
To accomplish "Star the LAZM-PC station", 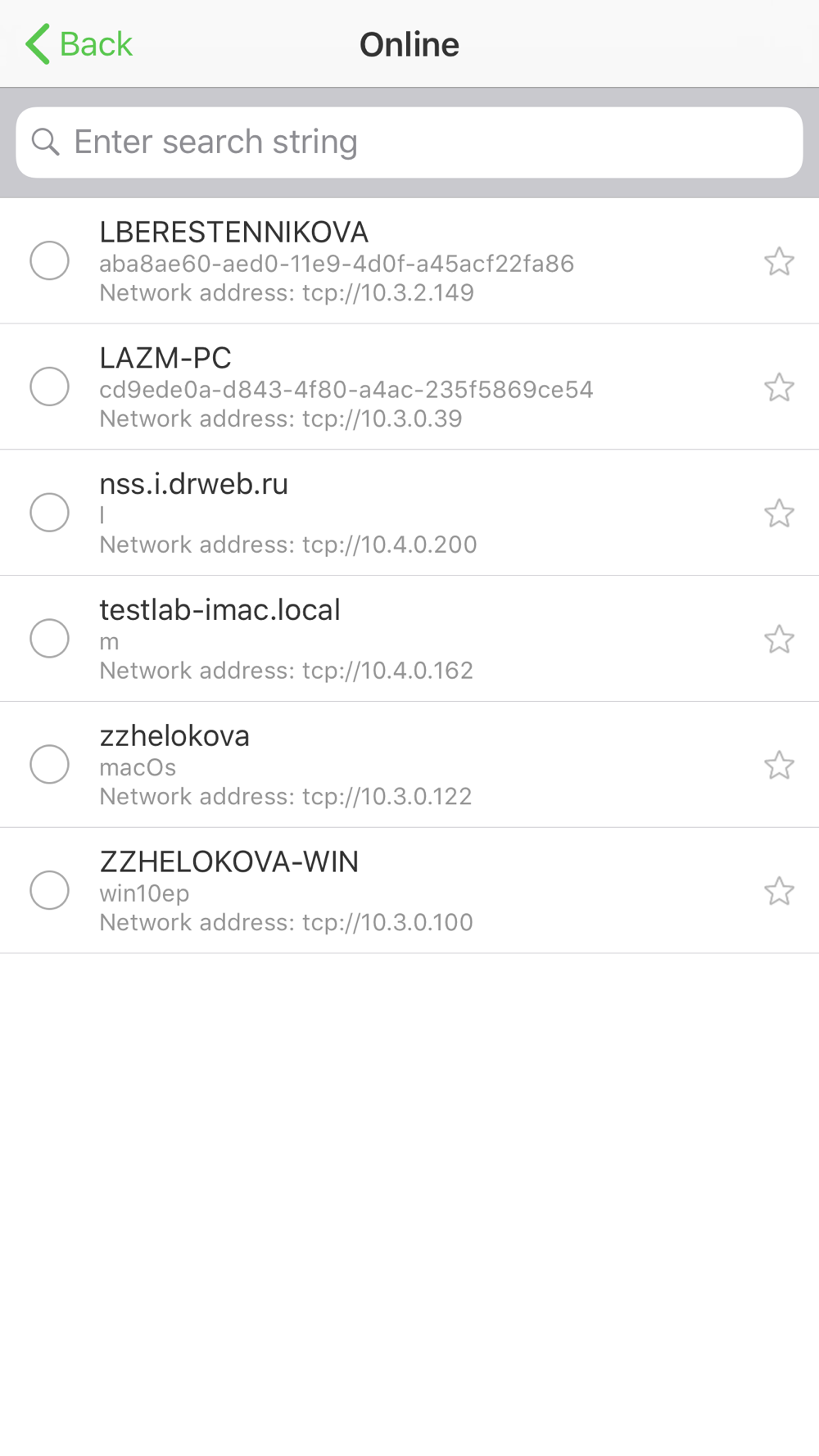I will point(779,387).
